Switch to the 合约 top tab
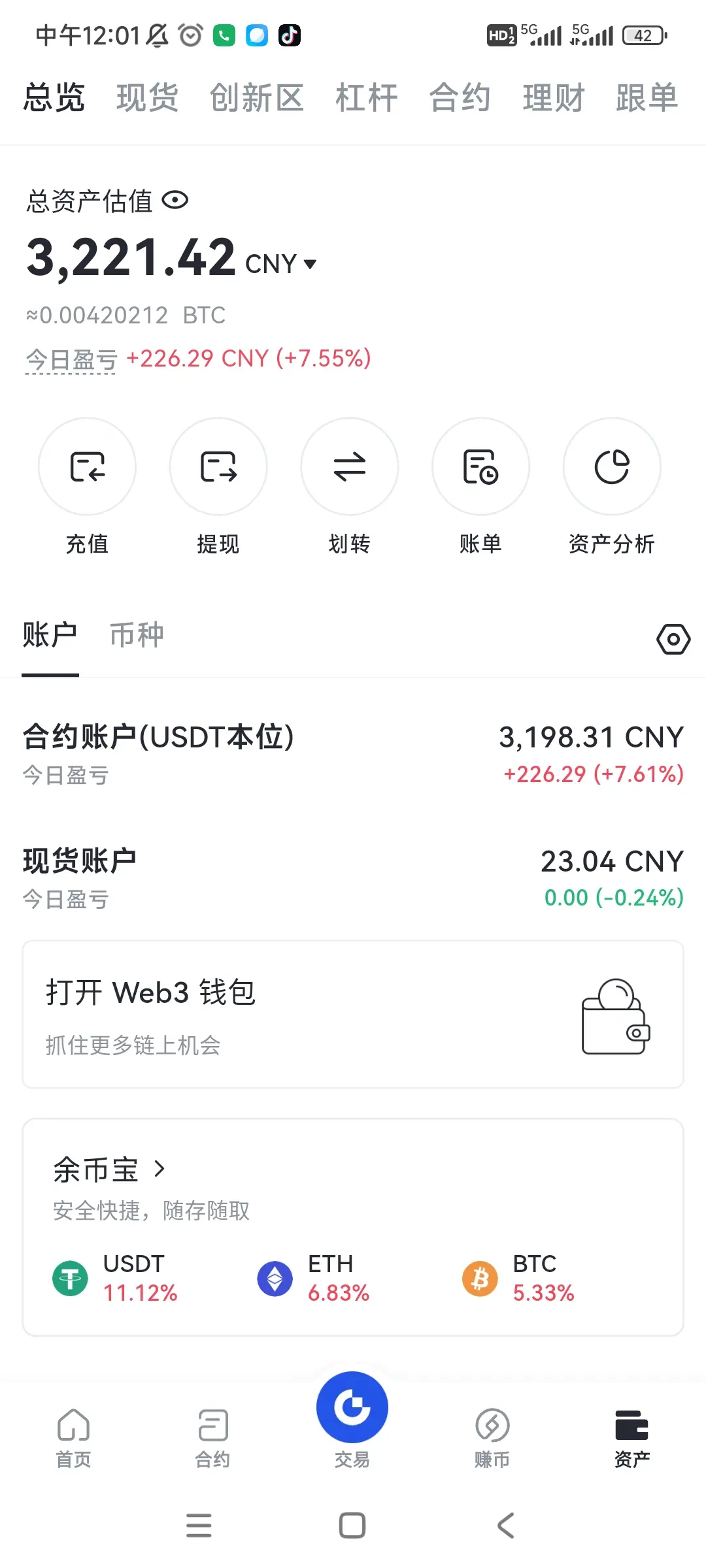Image resolution: width=706 pixels, height=1568 pixels. (x=460, y=98)
